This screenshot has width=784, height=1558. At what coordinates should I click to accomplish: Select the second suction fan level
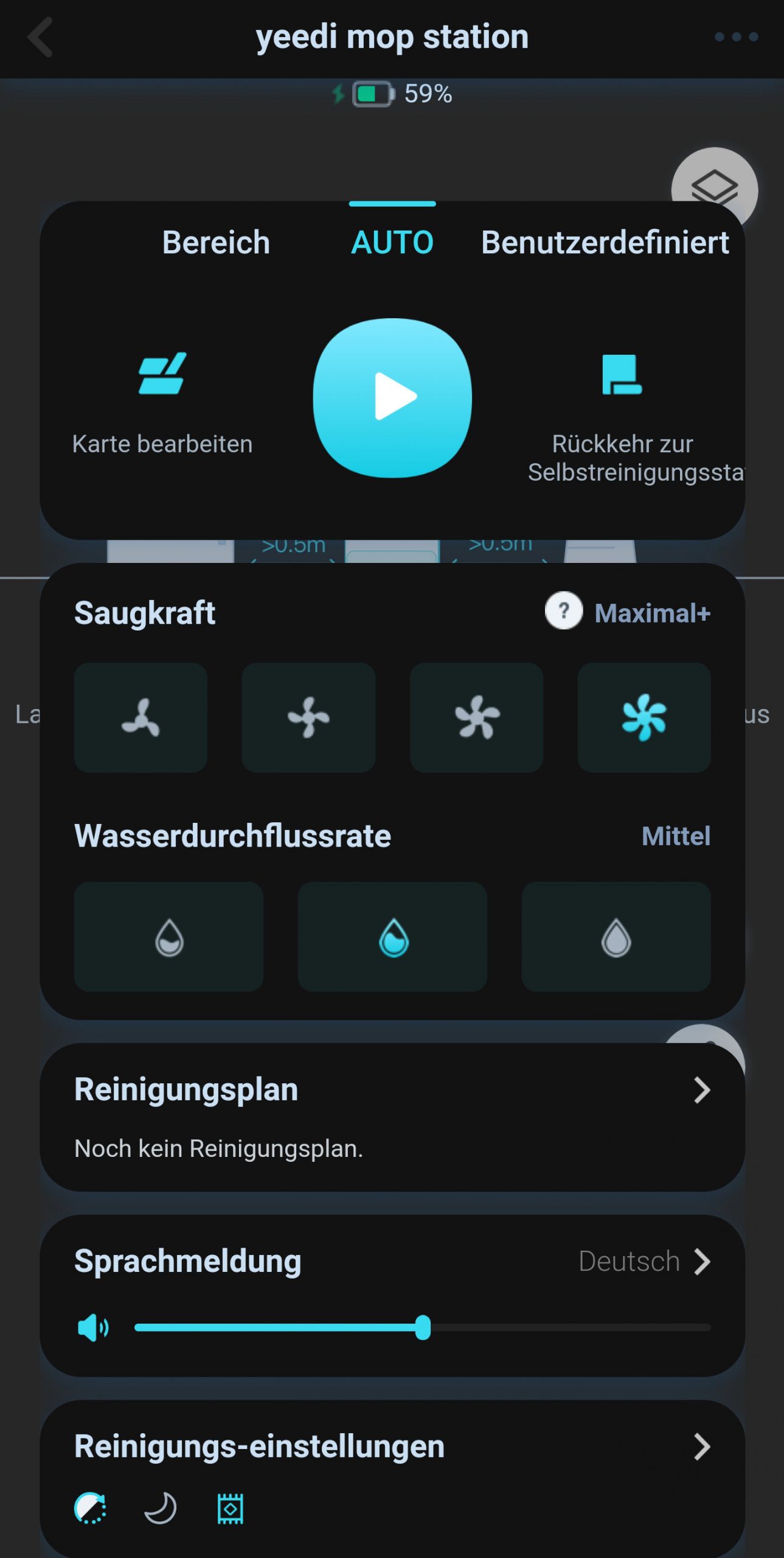click(308, 718)
